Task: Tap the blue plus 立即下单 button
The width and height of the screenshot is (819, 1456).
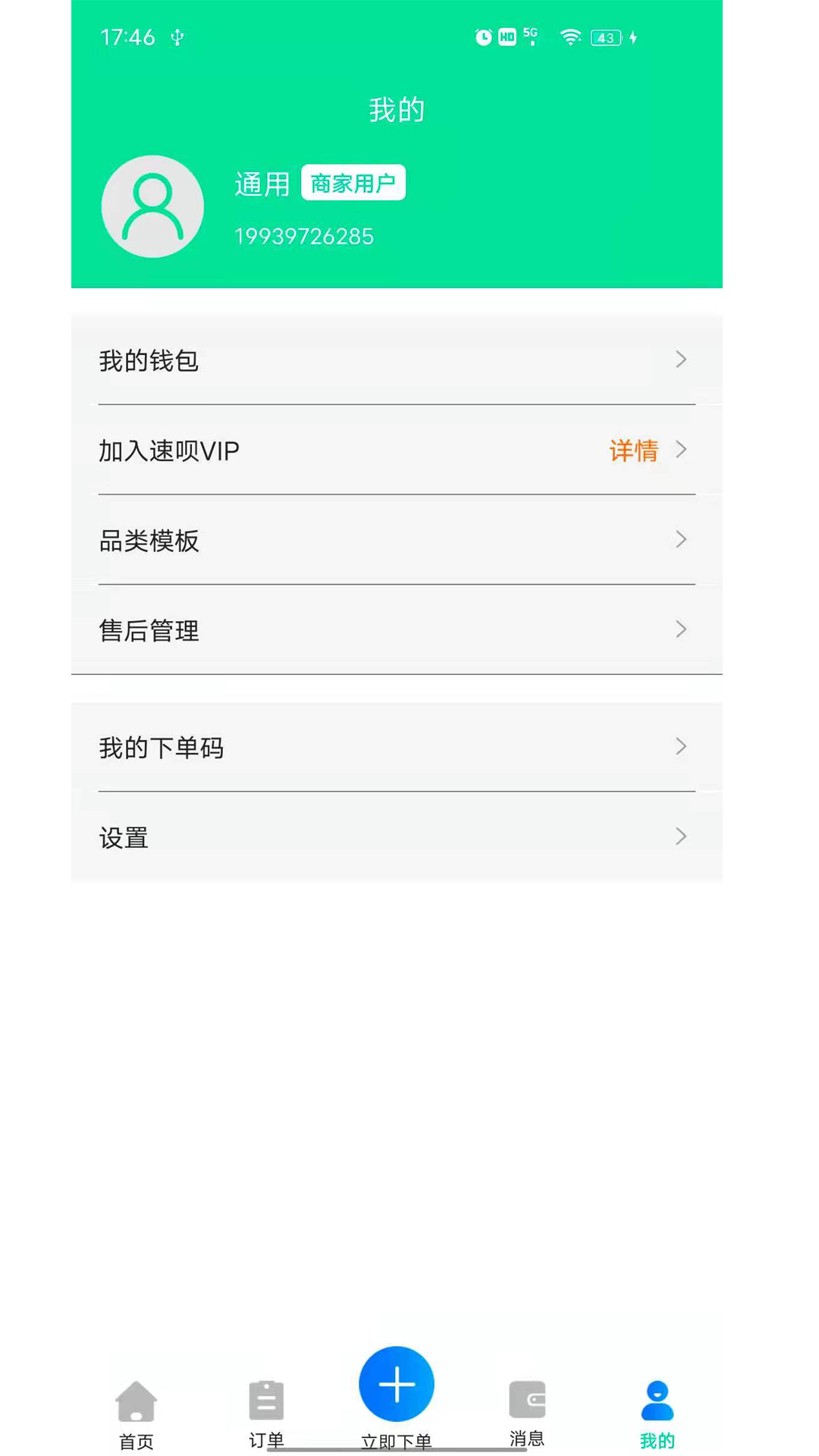Action: [397, 1384]
